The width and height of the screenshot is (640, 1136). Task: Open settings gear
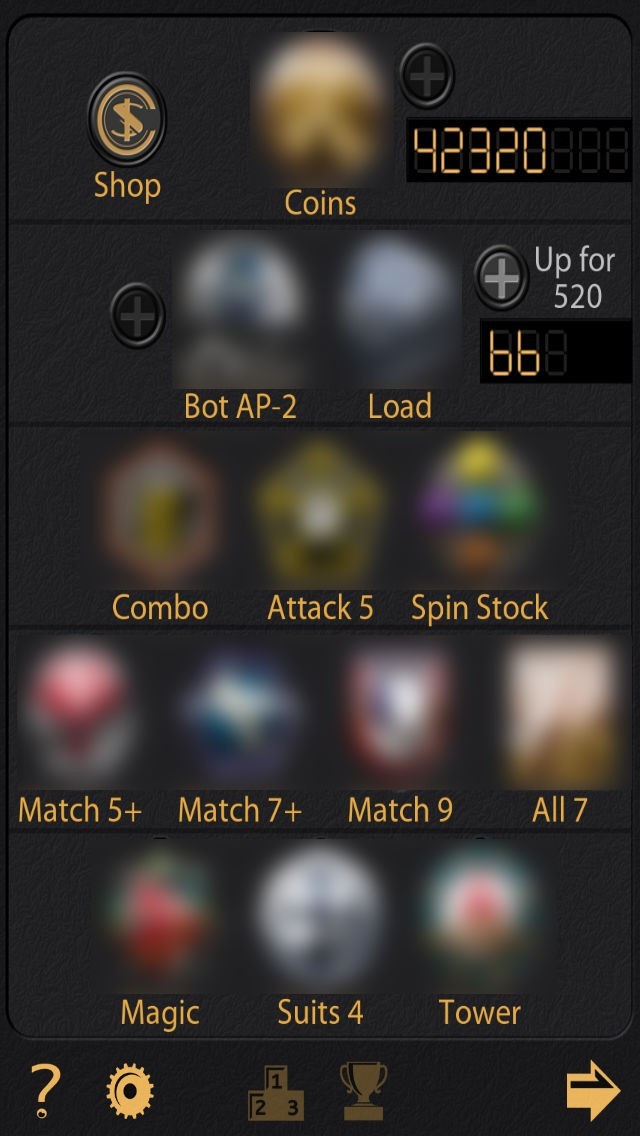coord(130,1090)
